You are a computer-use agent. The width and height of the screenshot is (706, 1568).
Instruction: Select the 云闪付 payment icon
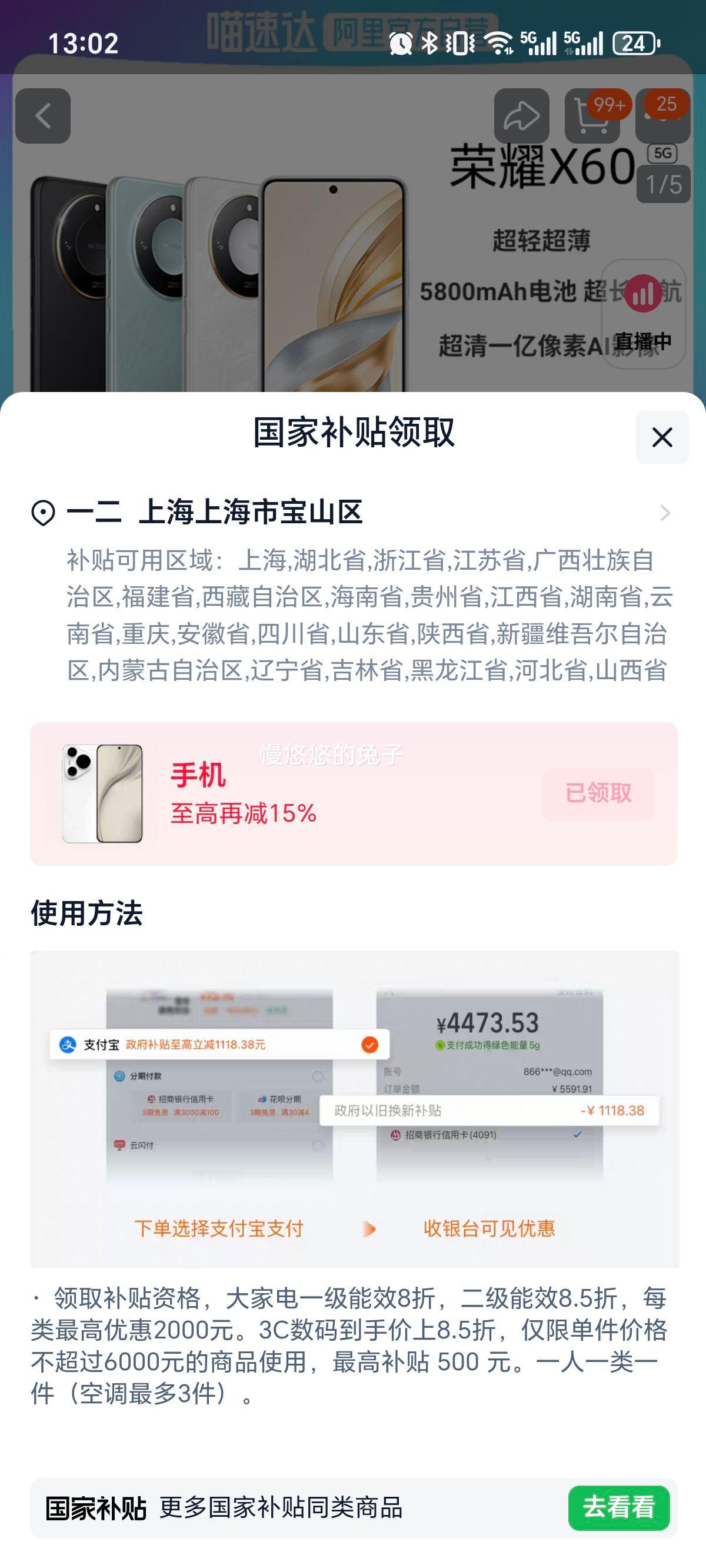tap(138, 1144)
